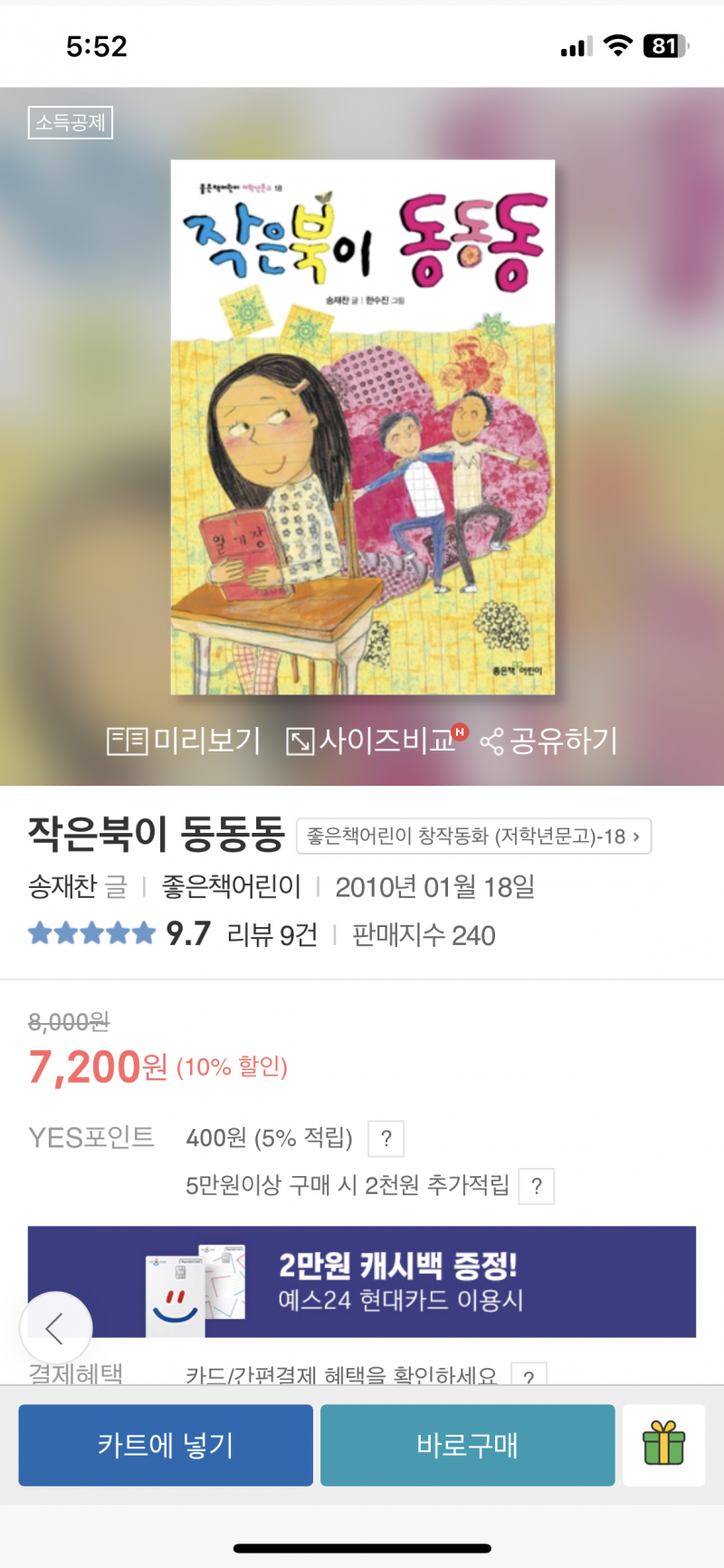This screenshot has height=1568, width=724.
Task: View the 리뷰 9건 reviews
Action: click(x=271, y=935)
